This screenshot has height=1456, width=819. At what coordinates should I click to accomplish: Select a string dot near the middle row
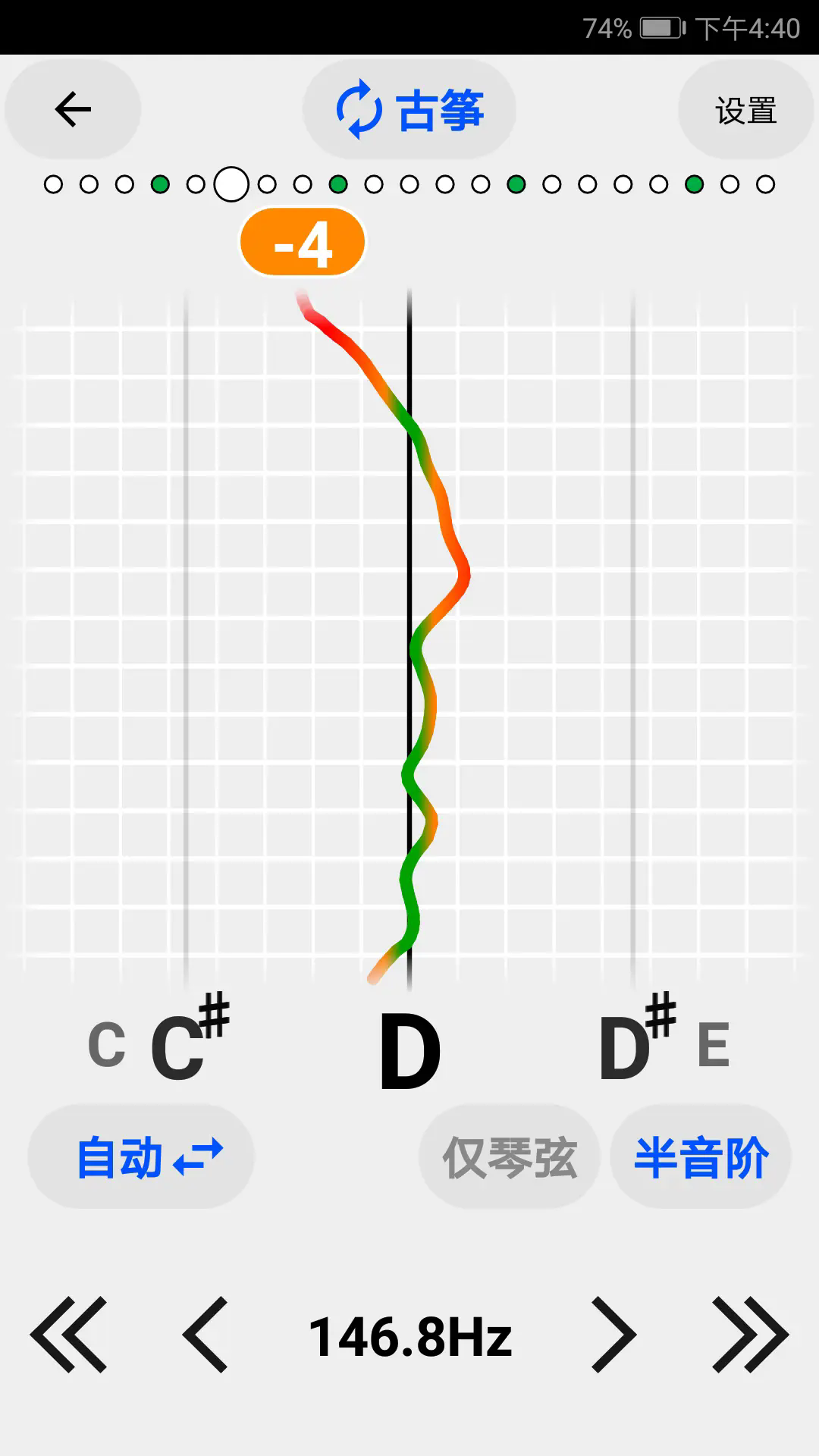point(409,184)
